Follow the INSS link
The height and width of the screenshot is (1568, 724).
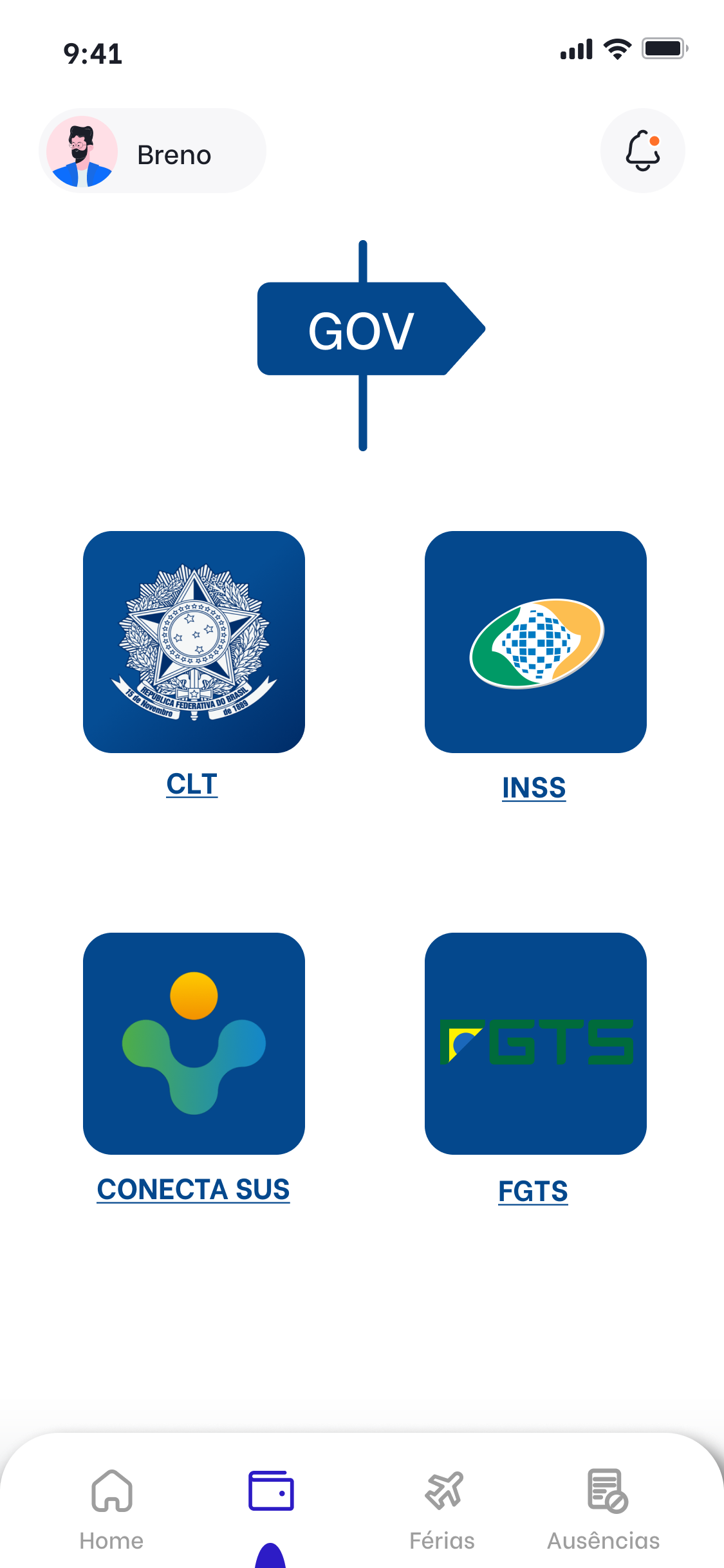[x=534, y=788]
